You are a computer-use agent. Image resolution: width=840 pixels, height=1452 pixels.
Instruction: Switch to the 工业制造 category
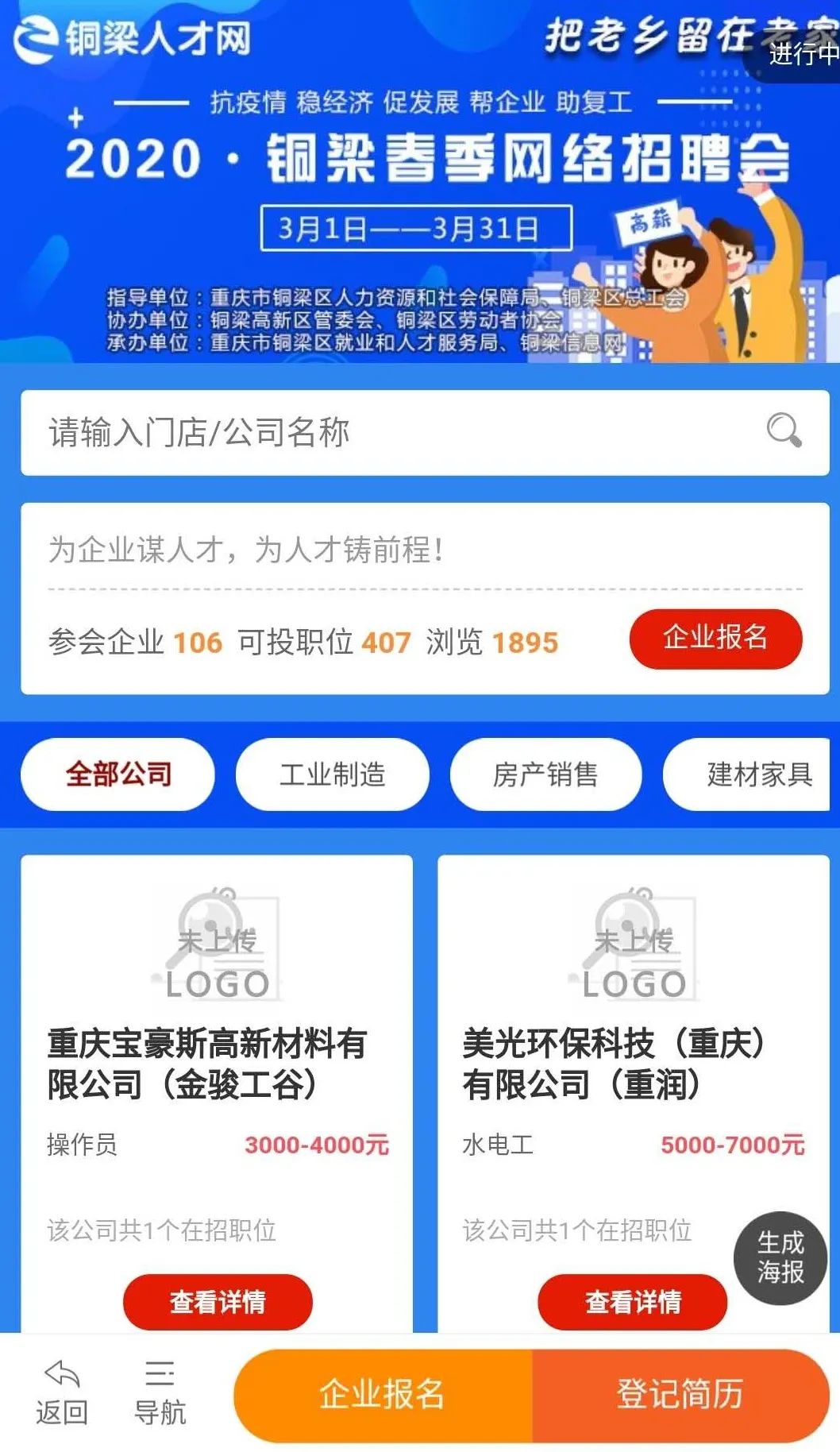[x=332, y=774]
